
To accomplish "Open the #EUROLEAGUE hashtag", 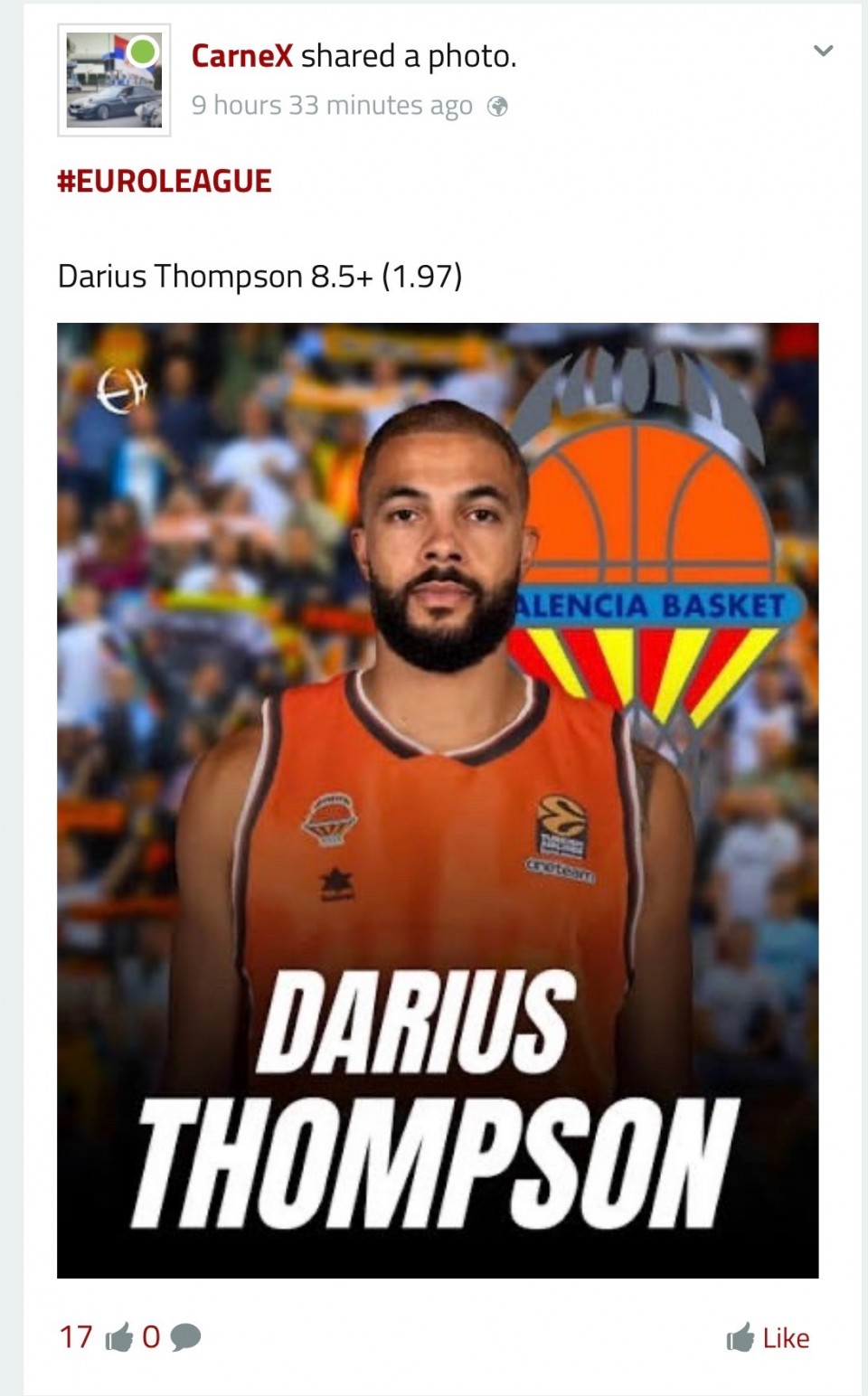I will coord(164,181).
